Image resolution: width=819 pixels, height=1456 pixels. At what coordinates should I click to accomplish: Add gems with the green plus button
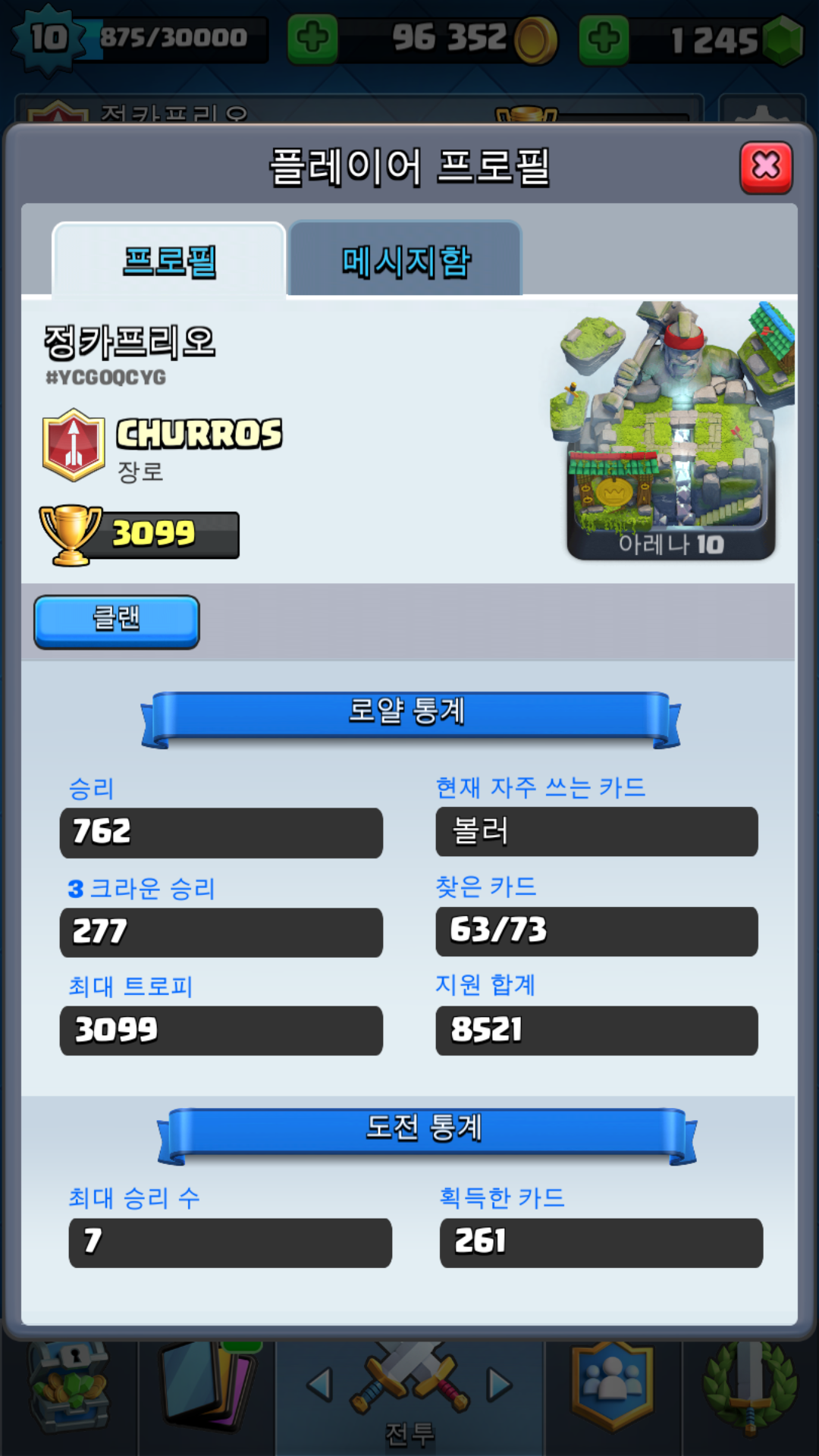coord(604,38)
